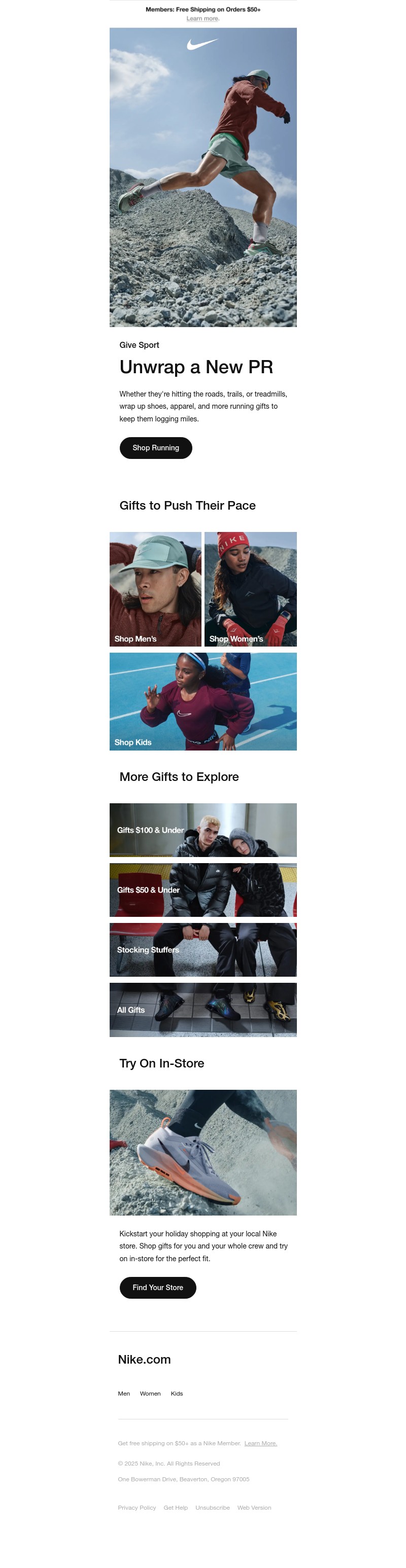Tap Learn More in the footer shipping note
Image resolution: width=406 pixels, height=1568 pixels.
pyautogui.click(x=260, y=1443)
